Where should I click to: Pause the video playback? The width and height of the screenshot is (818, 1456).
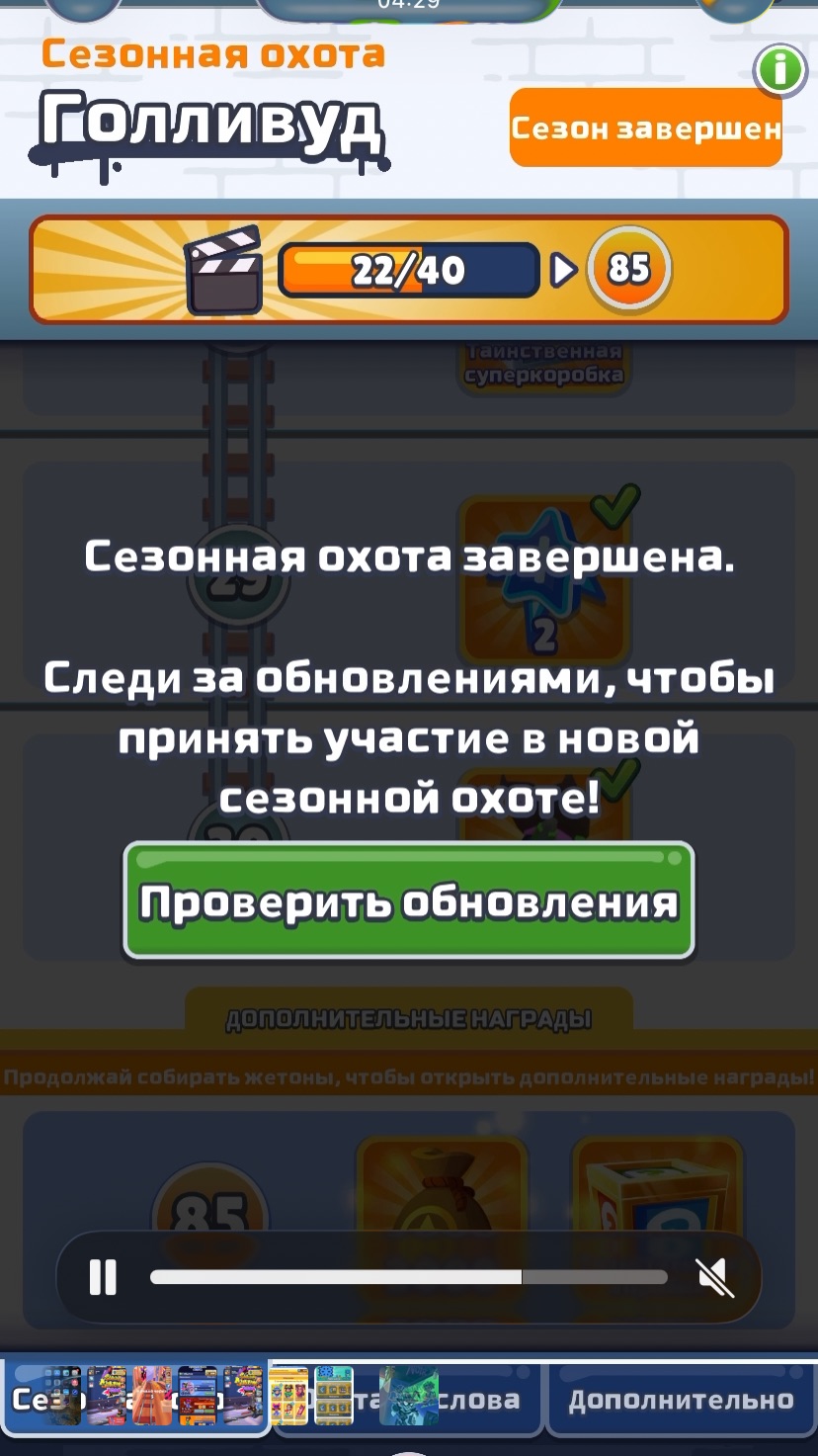(103, 1277)
